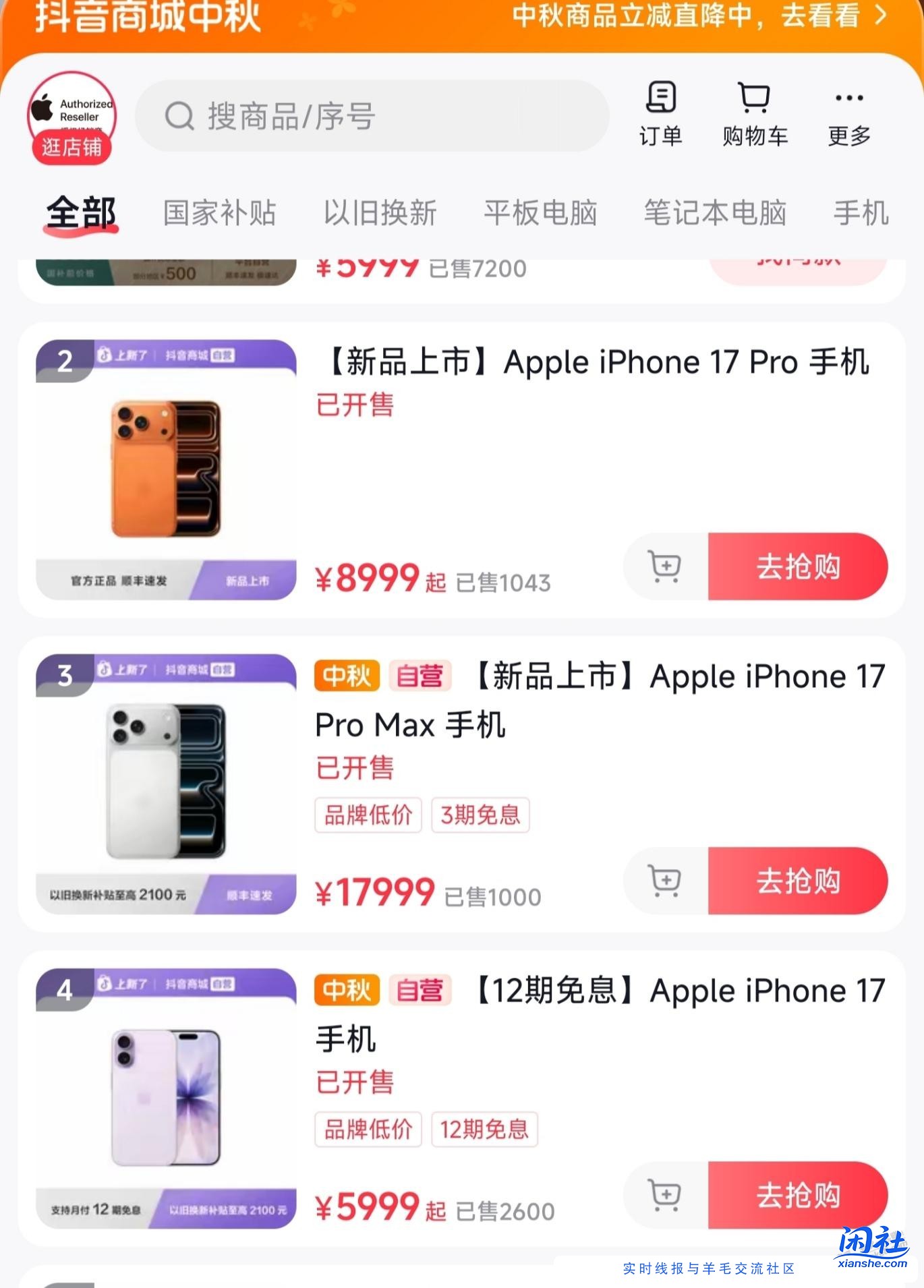Image resolution: width=924 pixels, height=1288 pixels.
Task: Add the iPhone 17 Pro Max to cart
Action: [x=664, y=881]
